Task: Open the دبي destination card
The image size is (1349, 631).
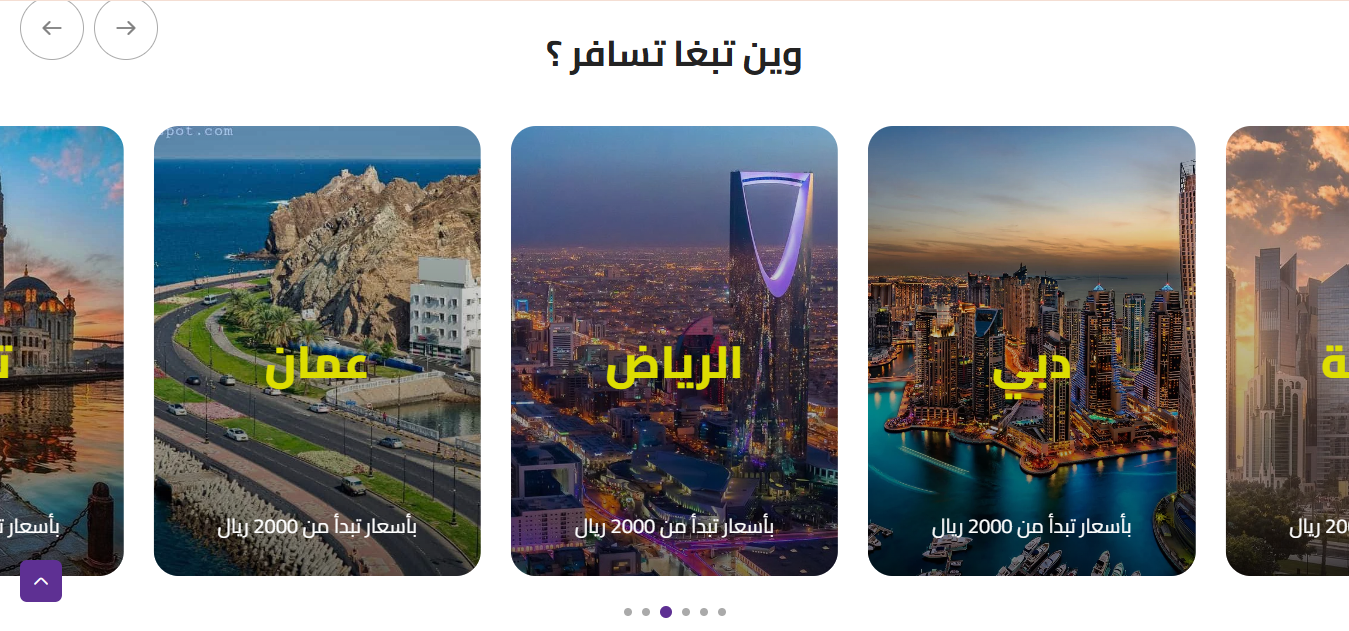Action: pyautogui.click(x=1031, y=350)
